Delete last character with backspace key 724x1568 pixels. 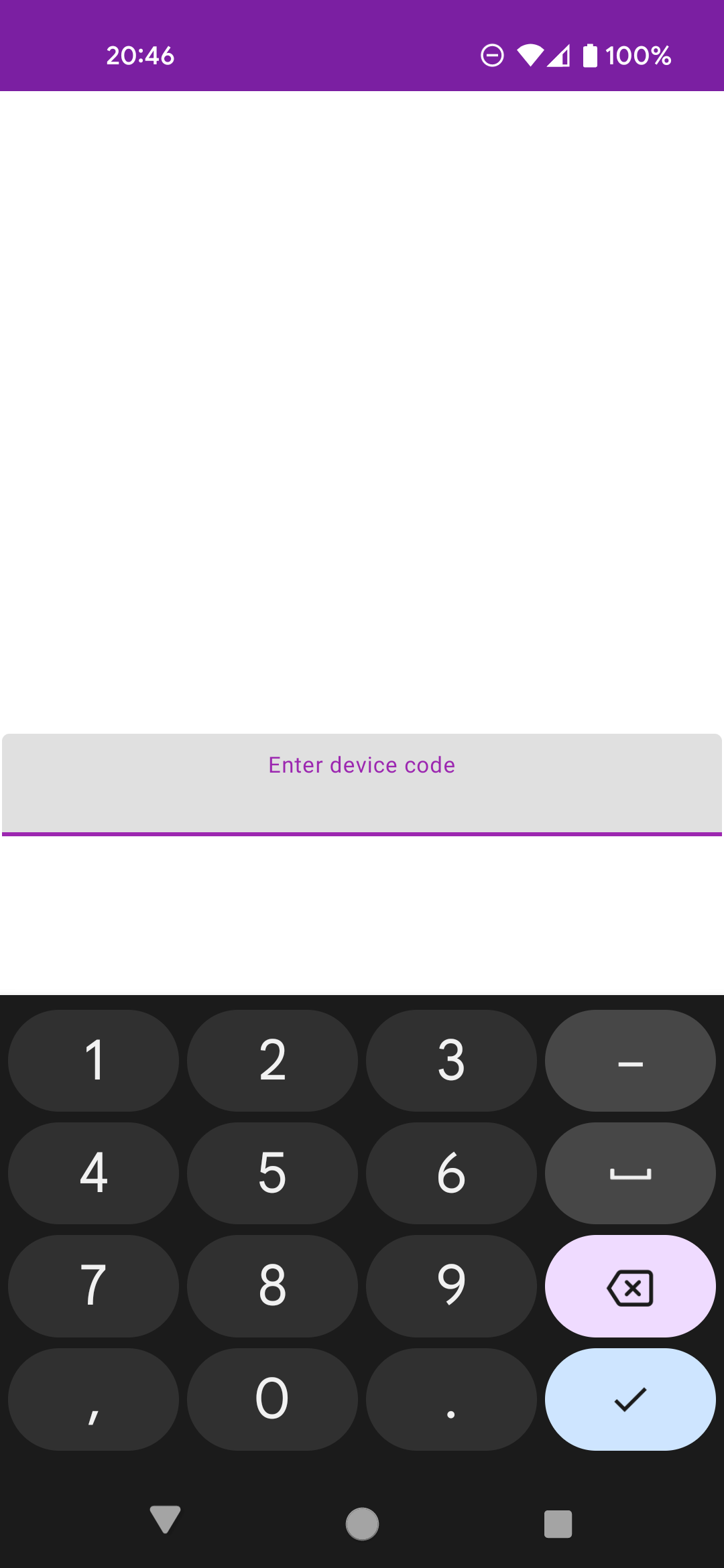pos(630,1286)
